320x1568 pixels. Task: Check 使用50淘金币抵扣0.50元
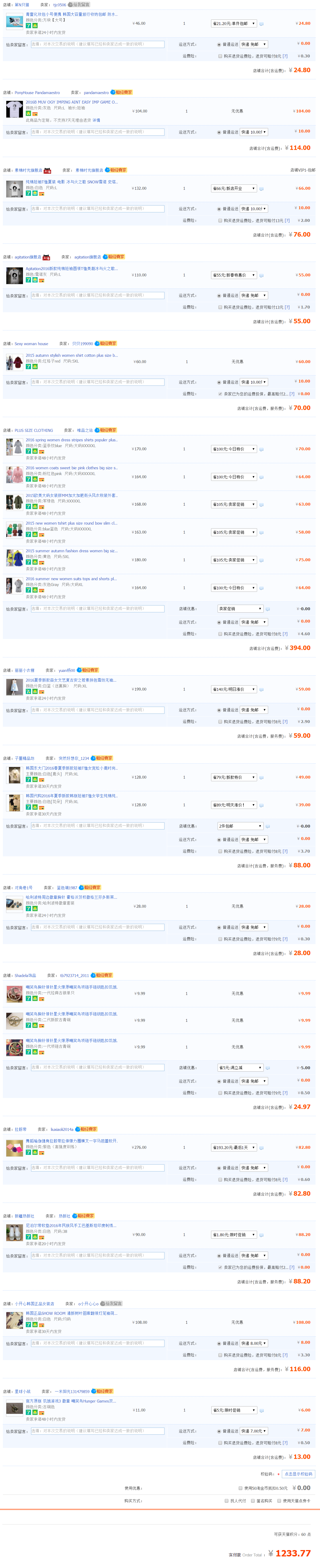pos(241,1488)
